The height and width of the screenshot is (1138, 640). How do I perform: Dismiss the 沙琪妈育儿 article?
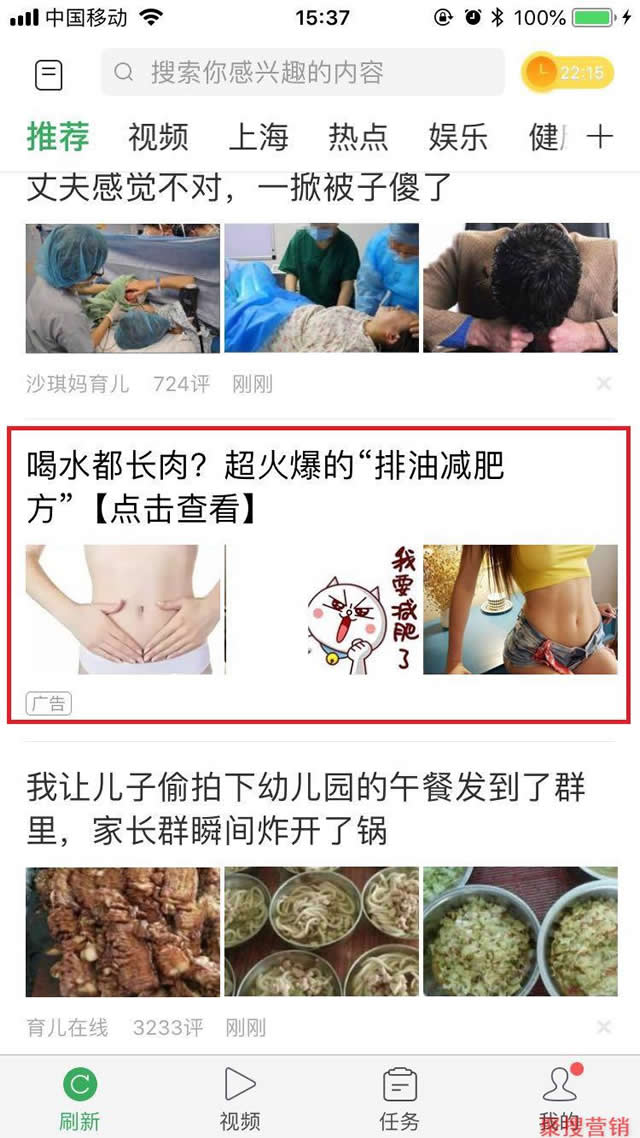coord(603,383)
